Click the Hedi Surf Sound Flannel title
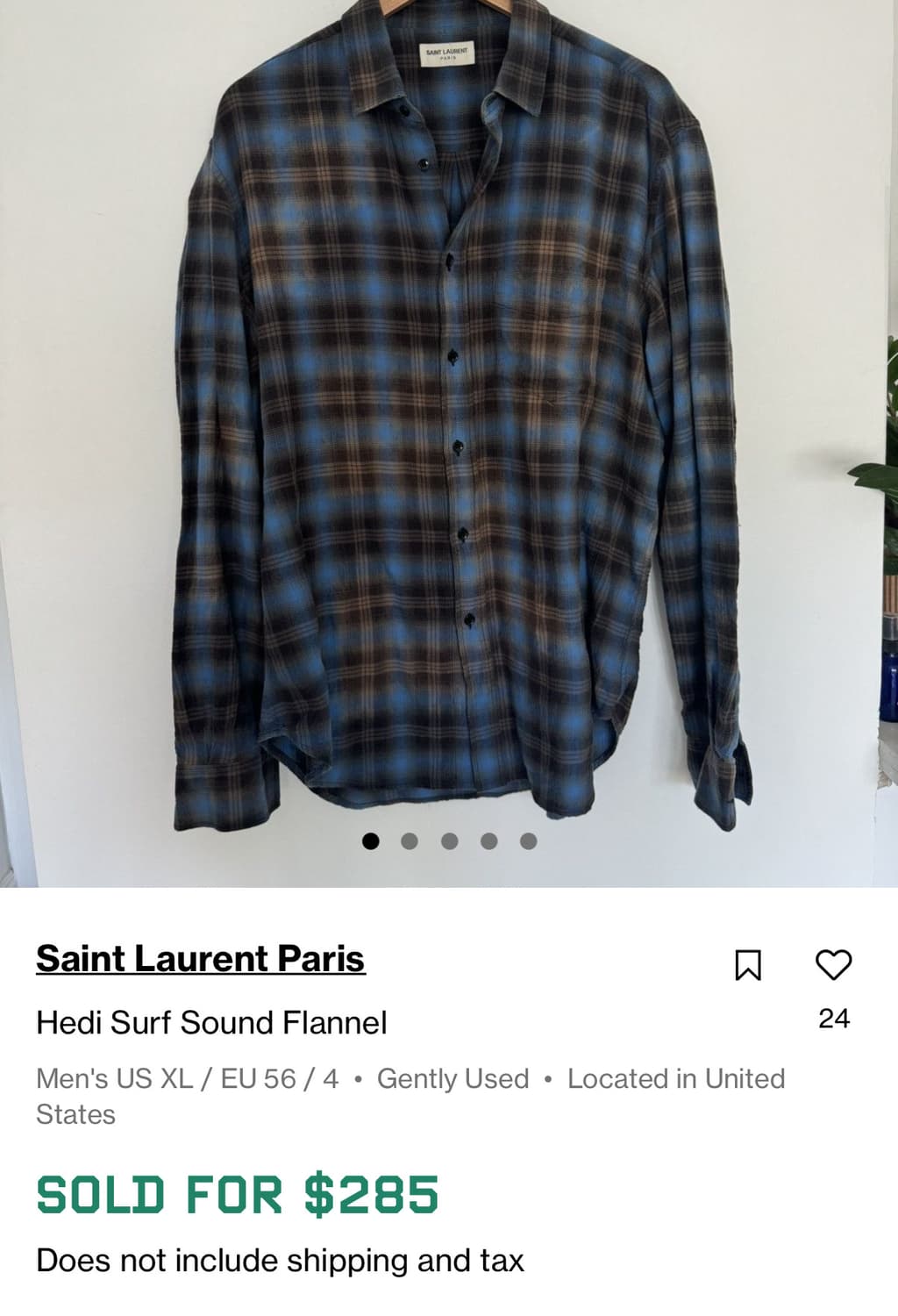This screenshot has width=898, height=1316. click(211, 1023)
